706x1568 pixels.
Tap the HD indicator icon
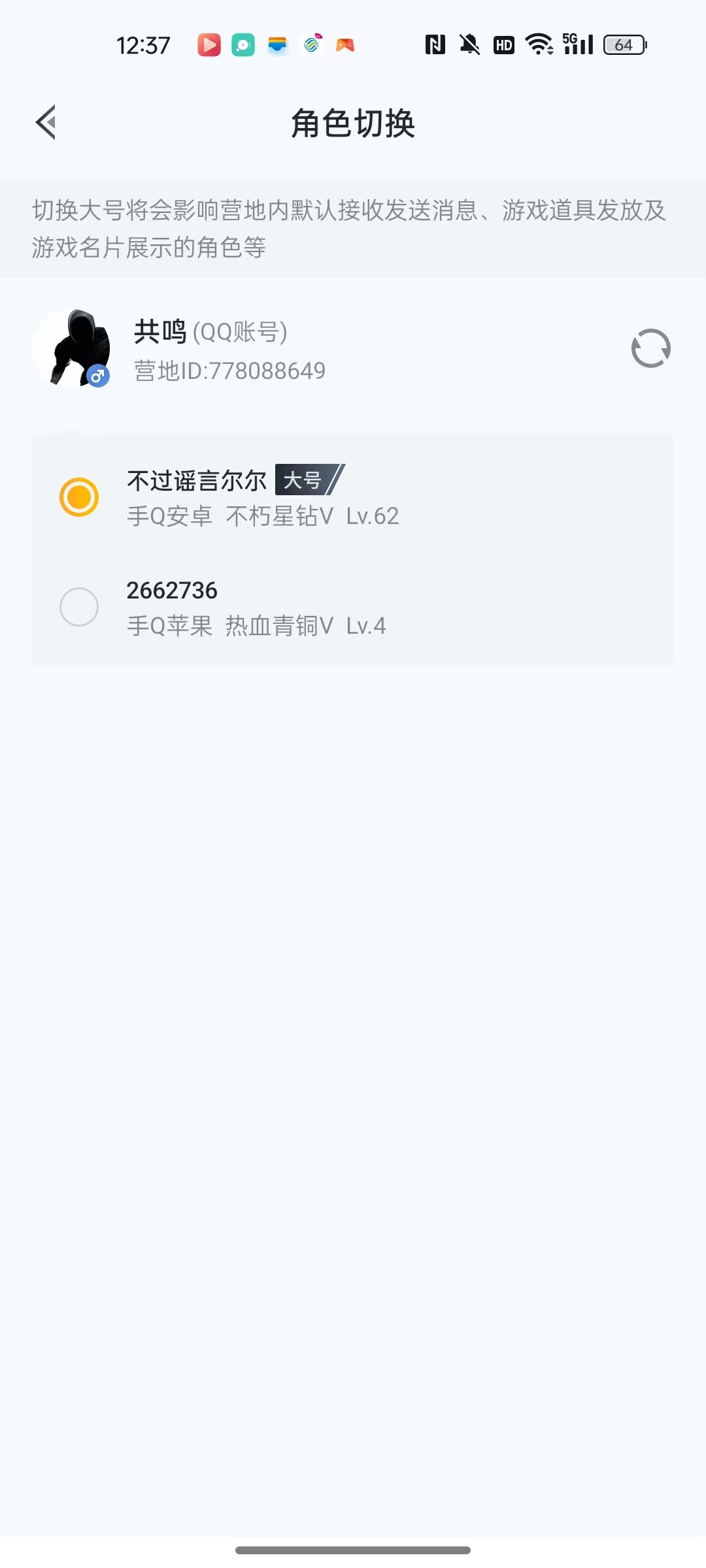[x=503, y=44]
